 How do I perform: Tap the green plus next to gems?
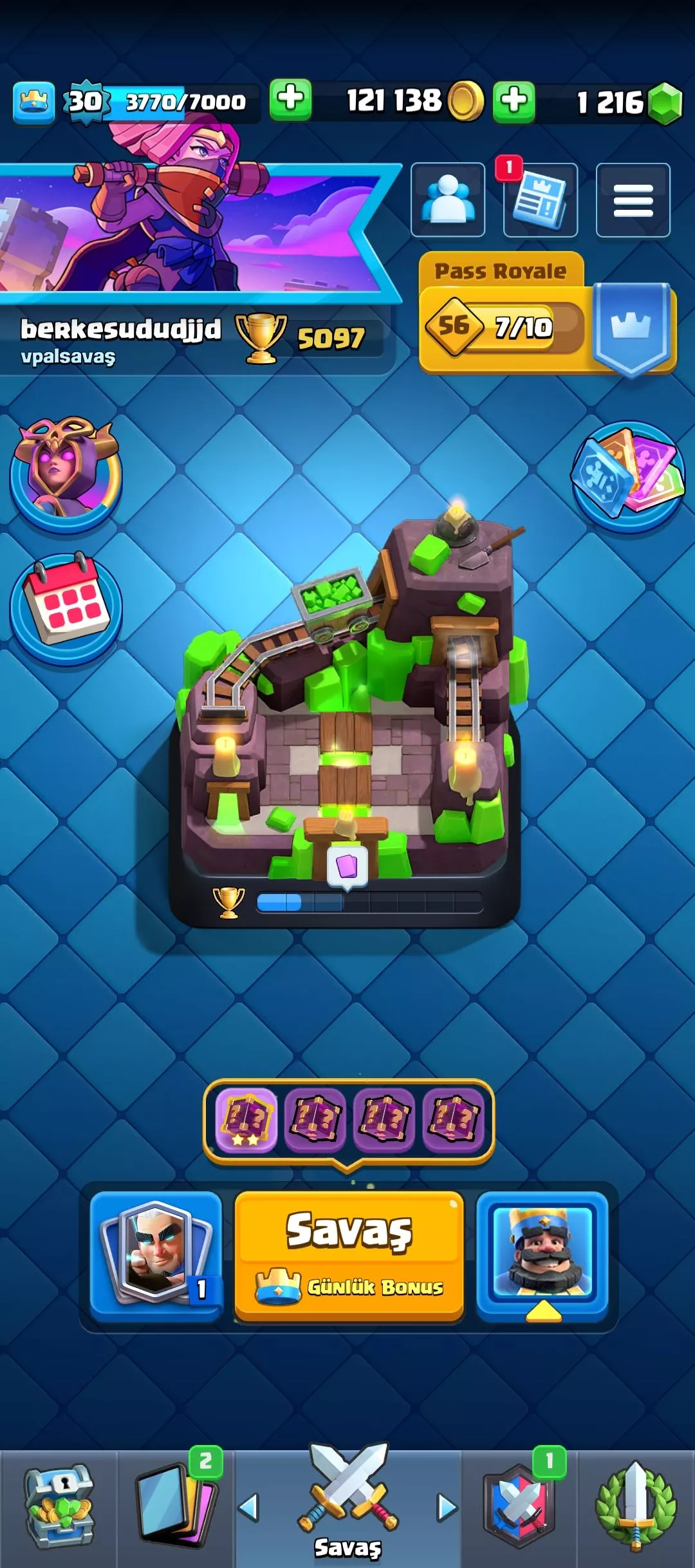pyautogui.click(x=514, y=102)
